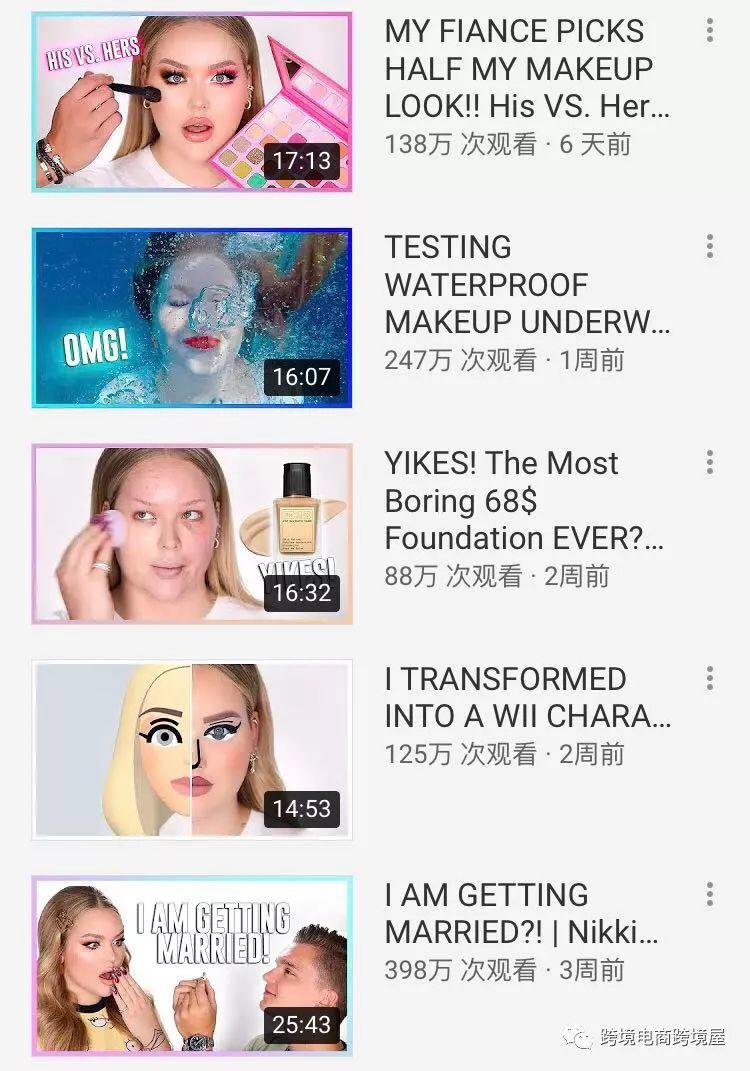The height and width of the screenshot is (1071, 750).
Task: Open more options for YIKES foundation video
Action: tap(710, 462)
